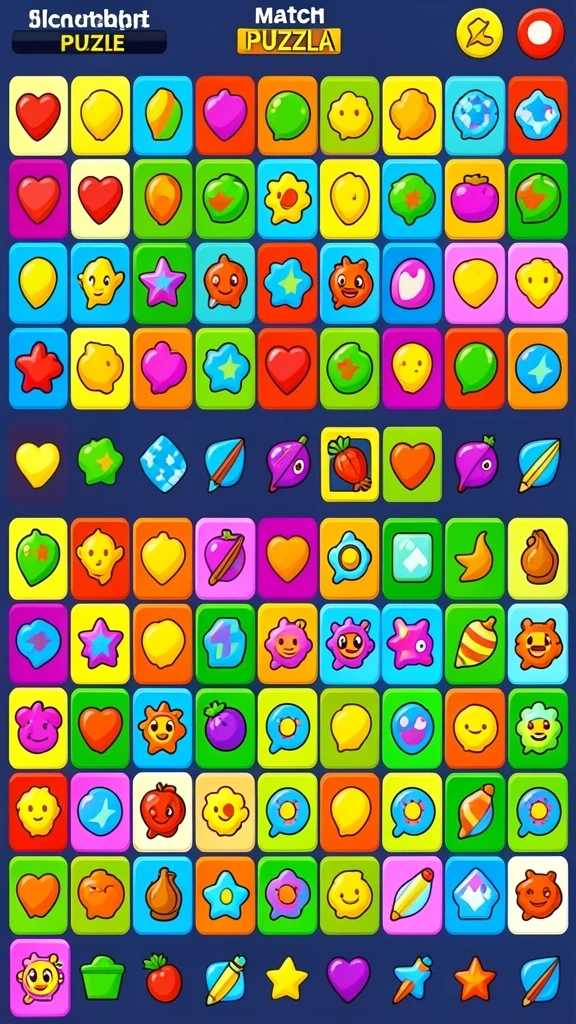Tap the sun face on pink tile
This screenshot has height=1024, width=576.
pos(40,978)
